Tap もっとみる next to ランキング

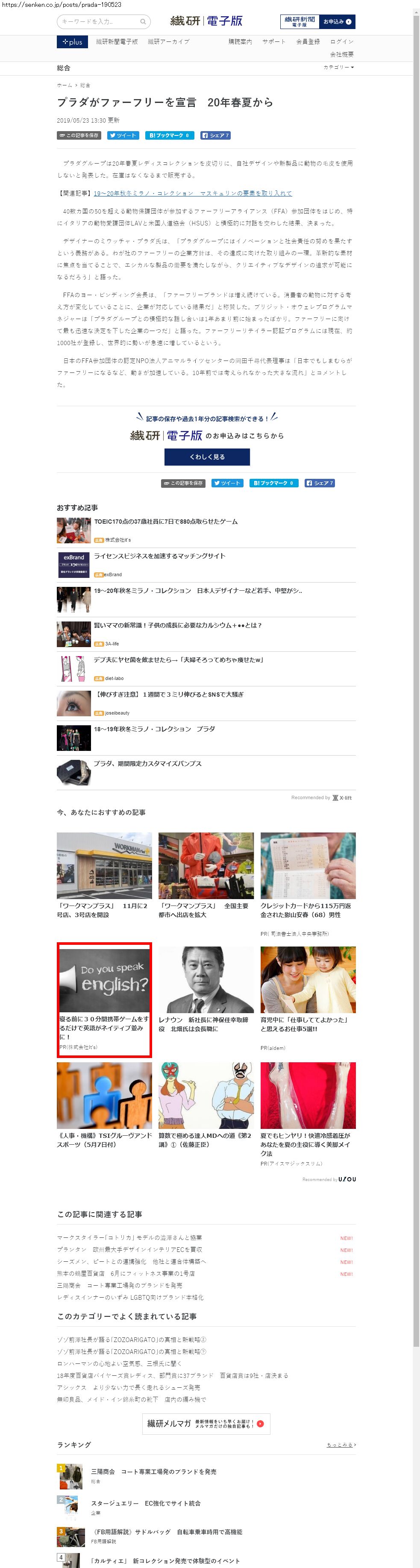pos(341,1445)
